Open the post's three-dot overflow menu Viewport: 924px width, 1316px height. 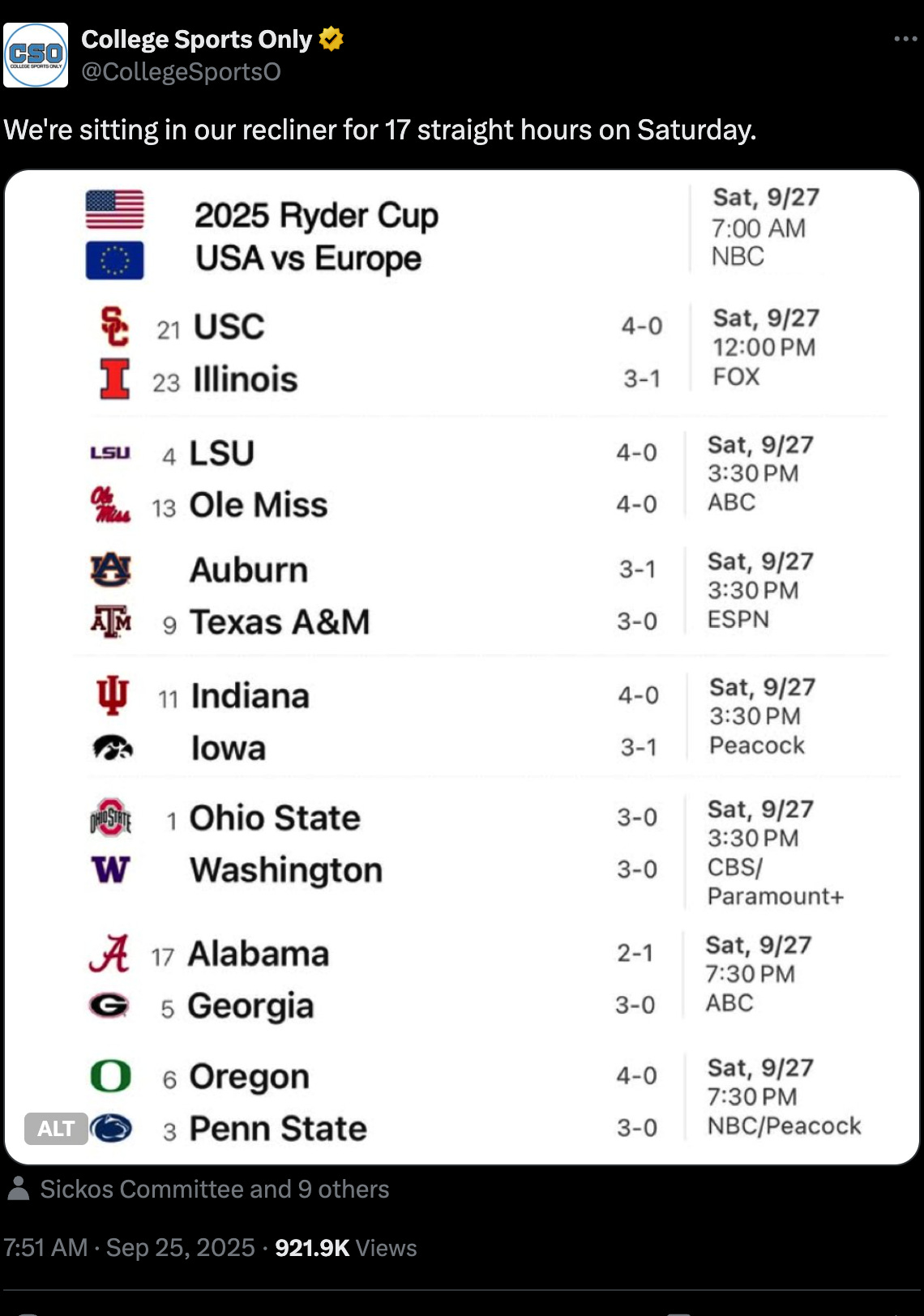coord(905,39)
